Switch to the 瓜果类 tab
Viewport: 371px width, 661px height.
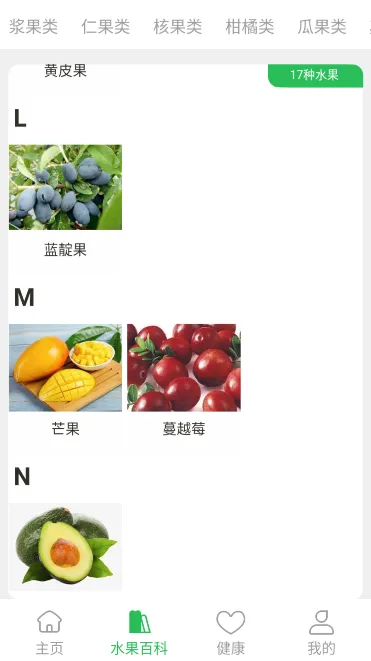point(322,27)
